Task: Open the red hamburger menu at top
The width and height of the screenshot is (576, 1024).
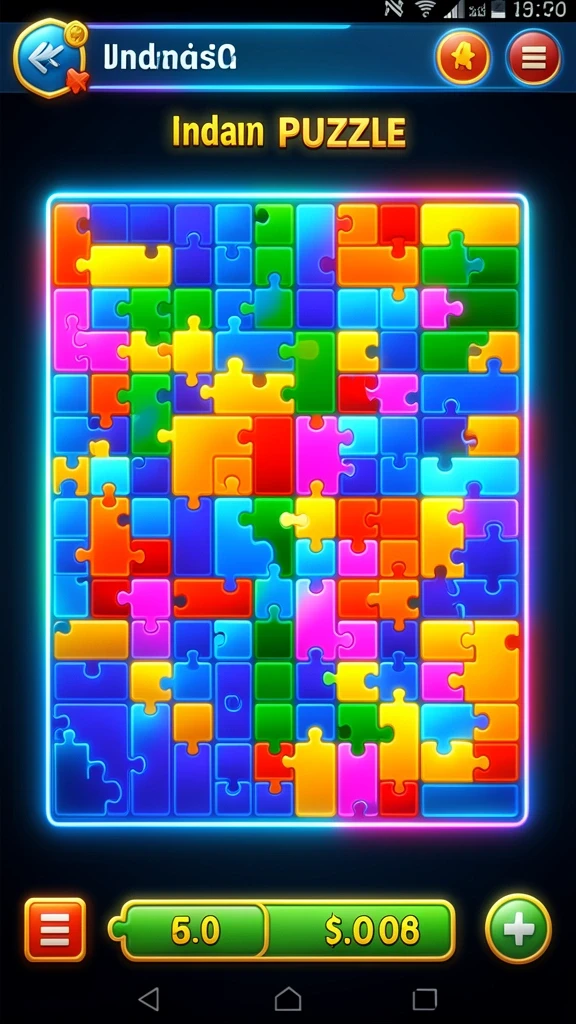Action: point(534,57)
